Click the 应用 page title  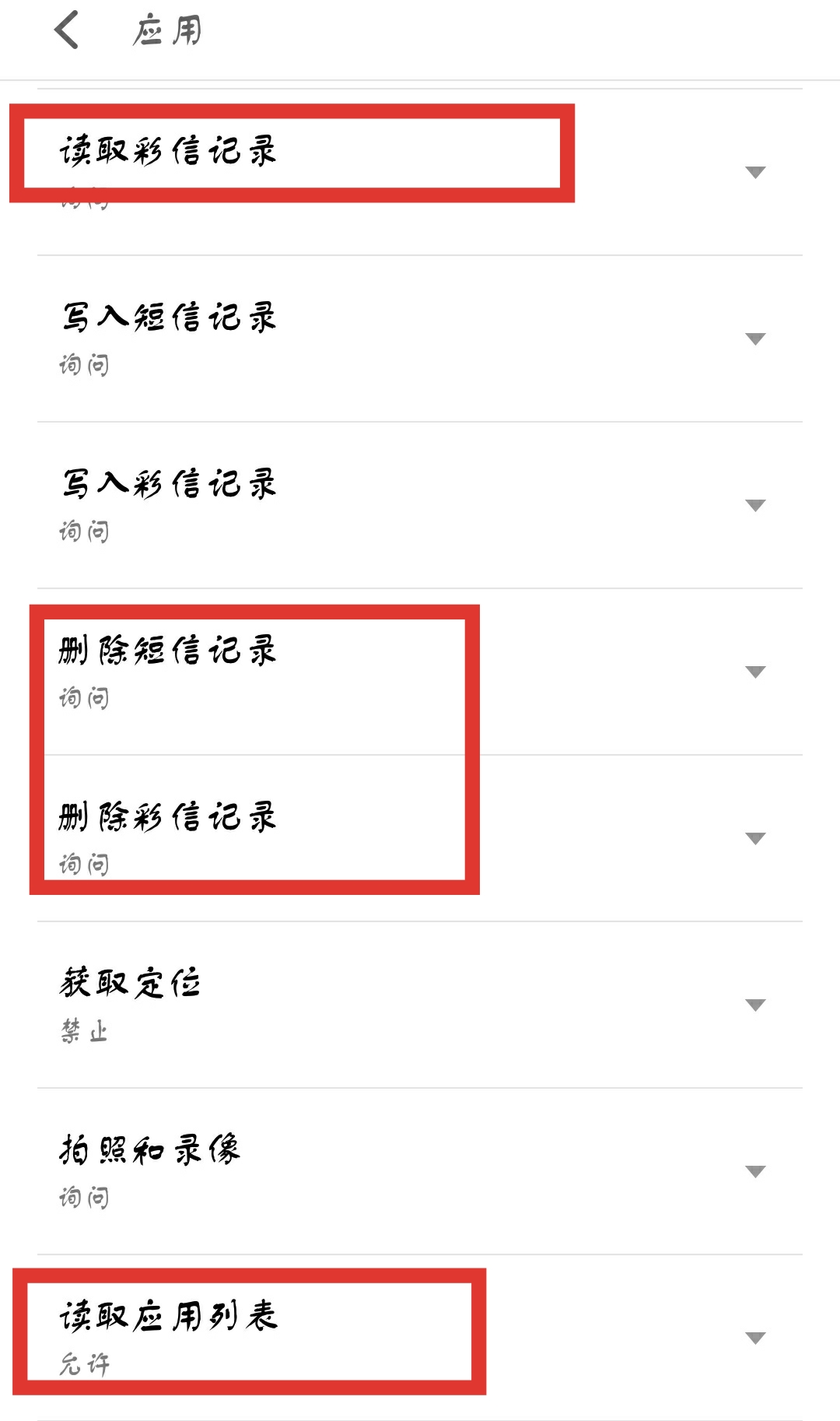click(x=166, y=31)
